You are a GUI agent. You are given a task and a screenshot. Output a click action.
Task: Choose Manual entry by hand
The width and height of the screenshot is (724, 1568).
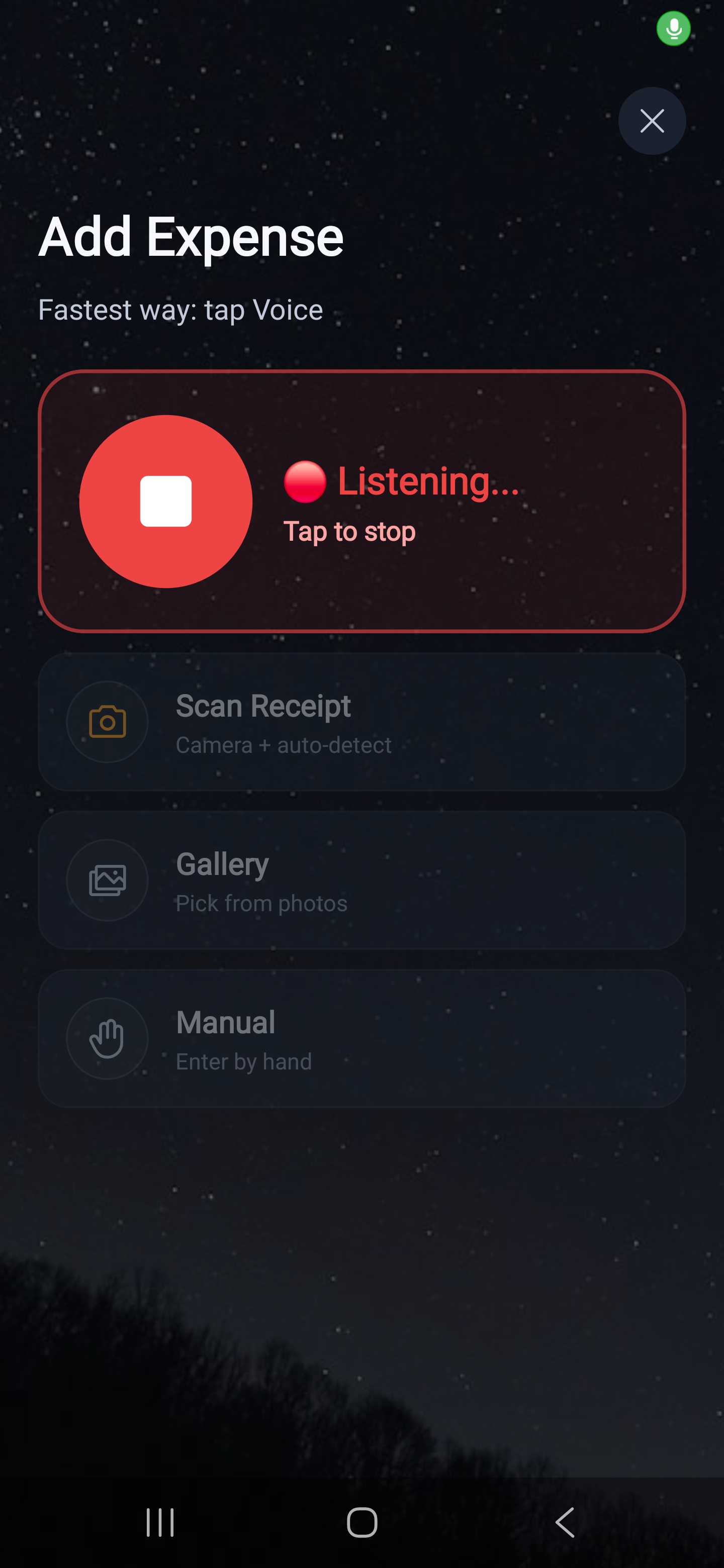[x=361, y=1038]
